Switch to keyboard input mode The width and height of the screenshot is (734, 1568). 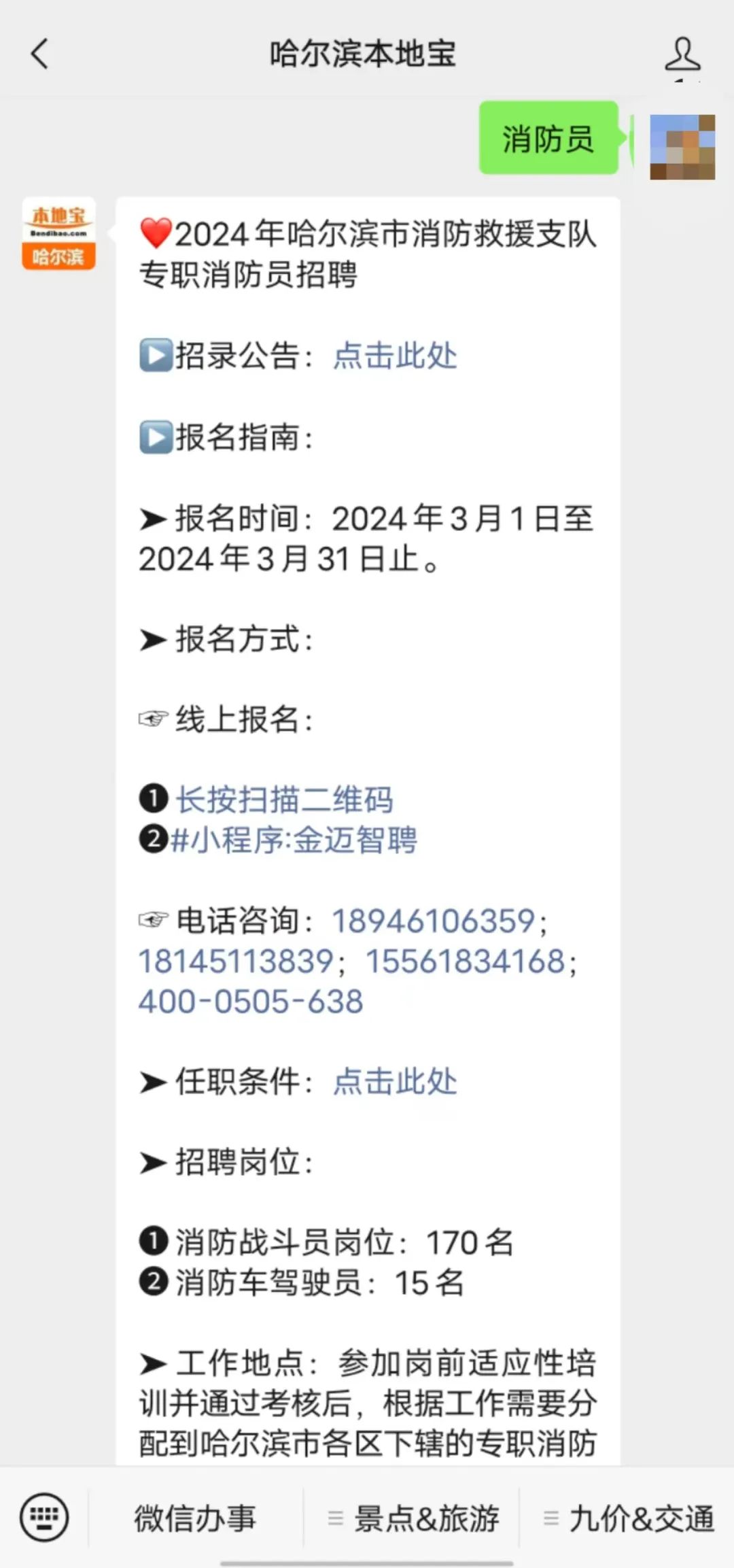[x=44, y=1518]
